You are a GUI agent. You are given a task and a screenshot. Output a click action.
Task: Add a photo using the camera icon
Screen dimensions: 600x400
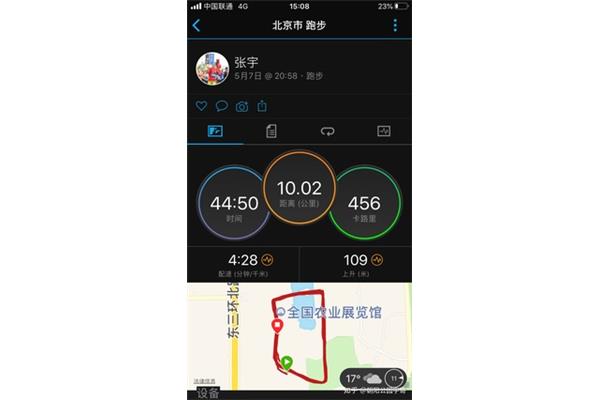(242, 106)
